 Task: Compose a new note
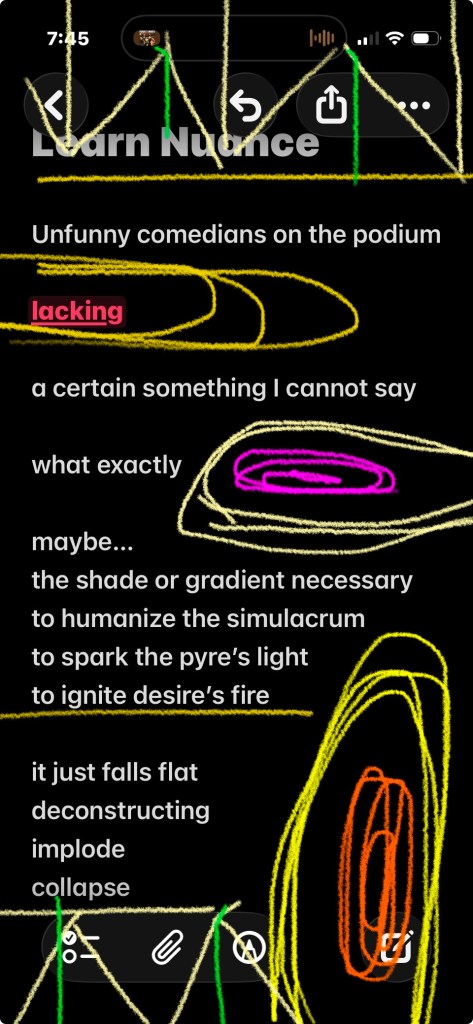pos(397,947)
